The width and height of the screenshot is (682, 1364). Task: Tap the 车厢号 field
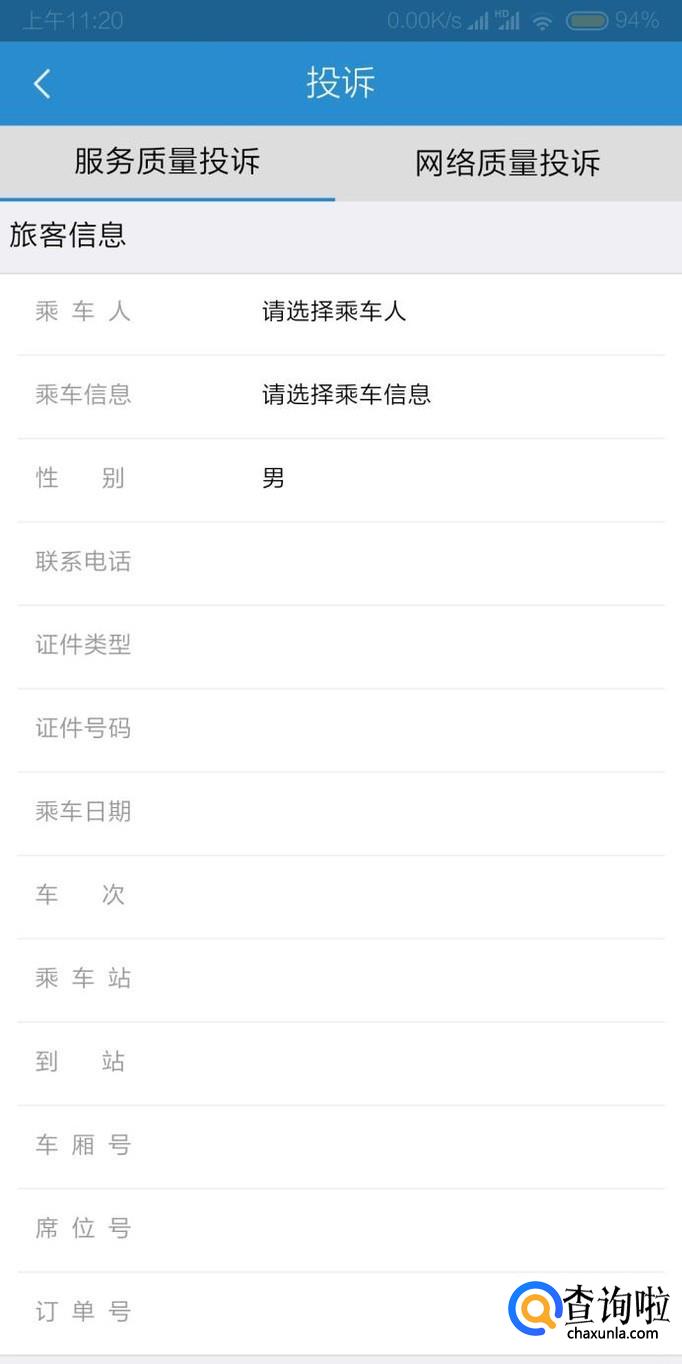click(341, 1146)
